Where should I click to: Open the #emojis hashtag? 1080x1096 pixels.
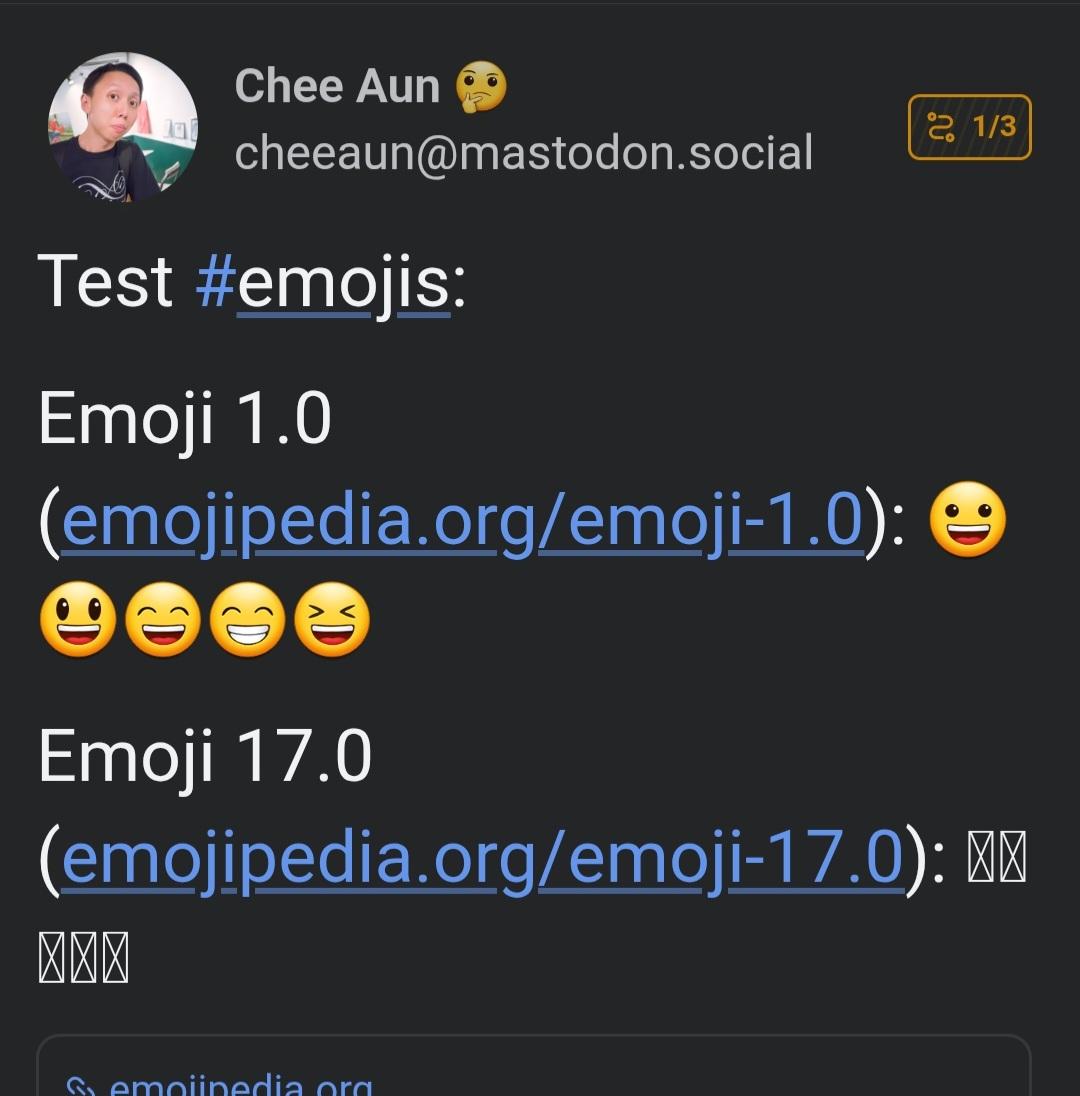(323, 282)
